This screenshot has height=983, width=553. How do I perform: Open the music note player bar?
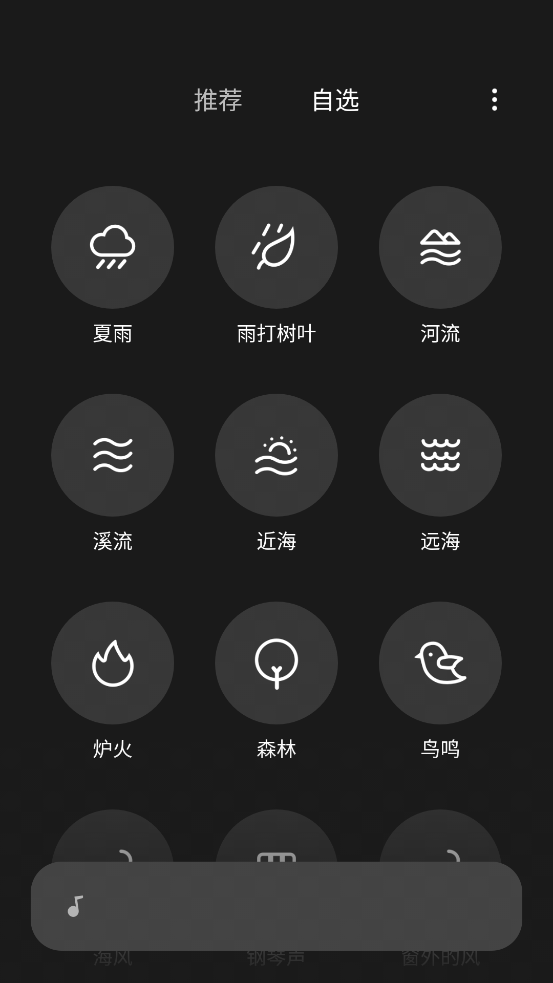pos(276,906)
